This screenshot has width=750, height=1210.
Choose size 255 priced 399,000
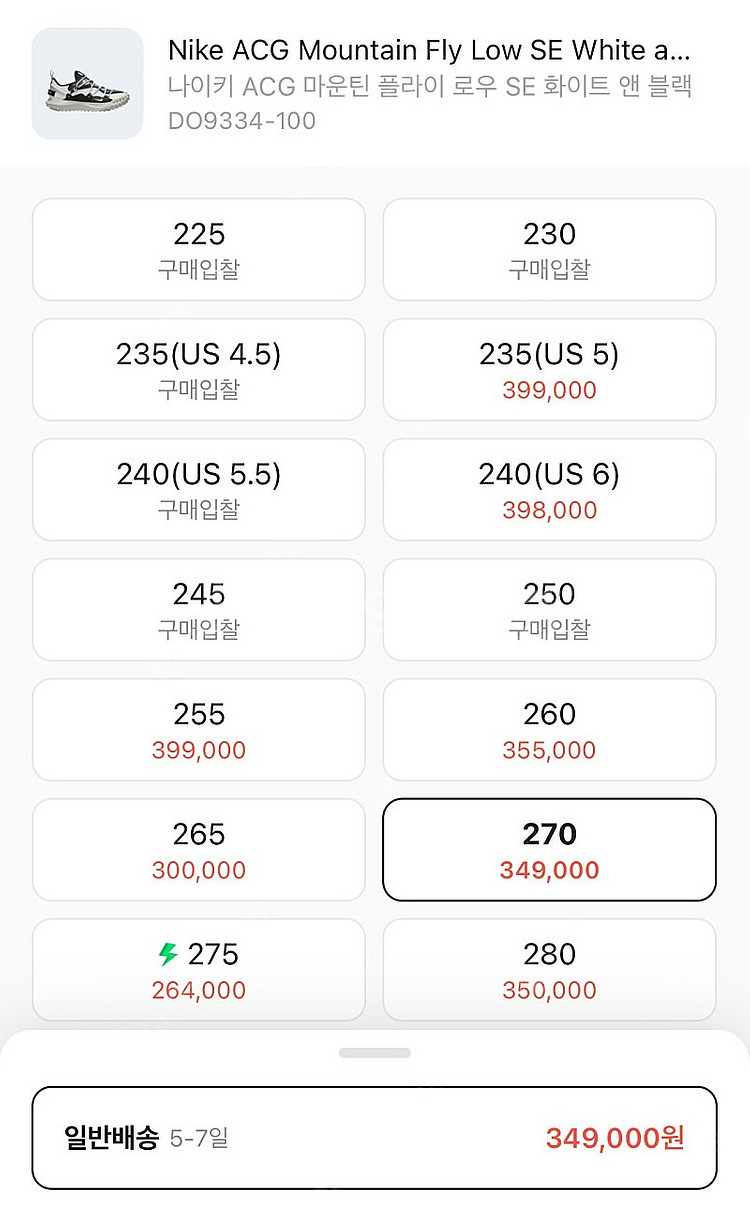199,730
